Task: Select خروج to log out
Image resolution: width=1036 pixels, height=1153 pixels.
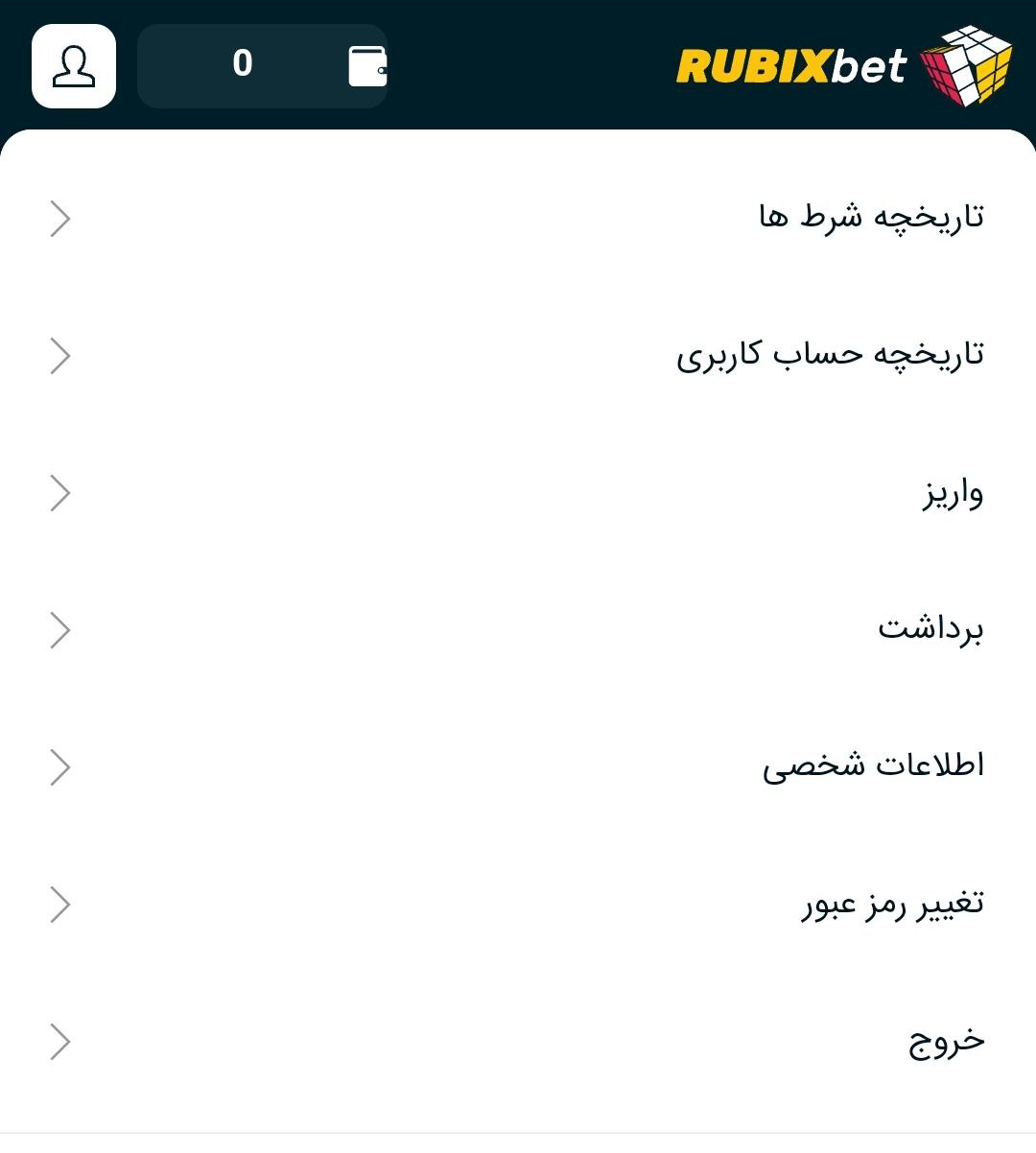Action: [945, 1042]
